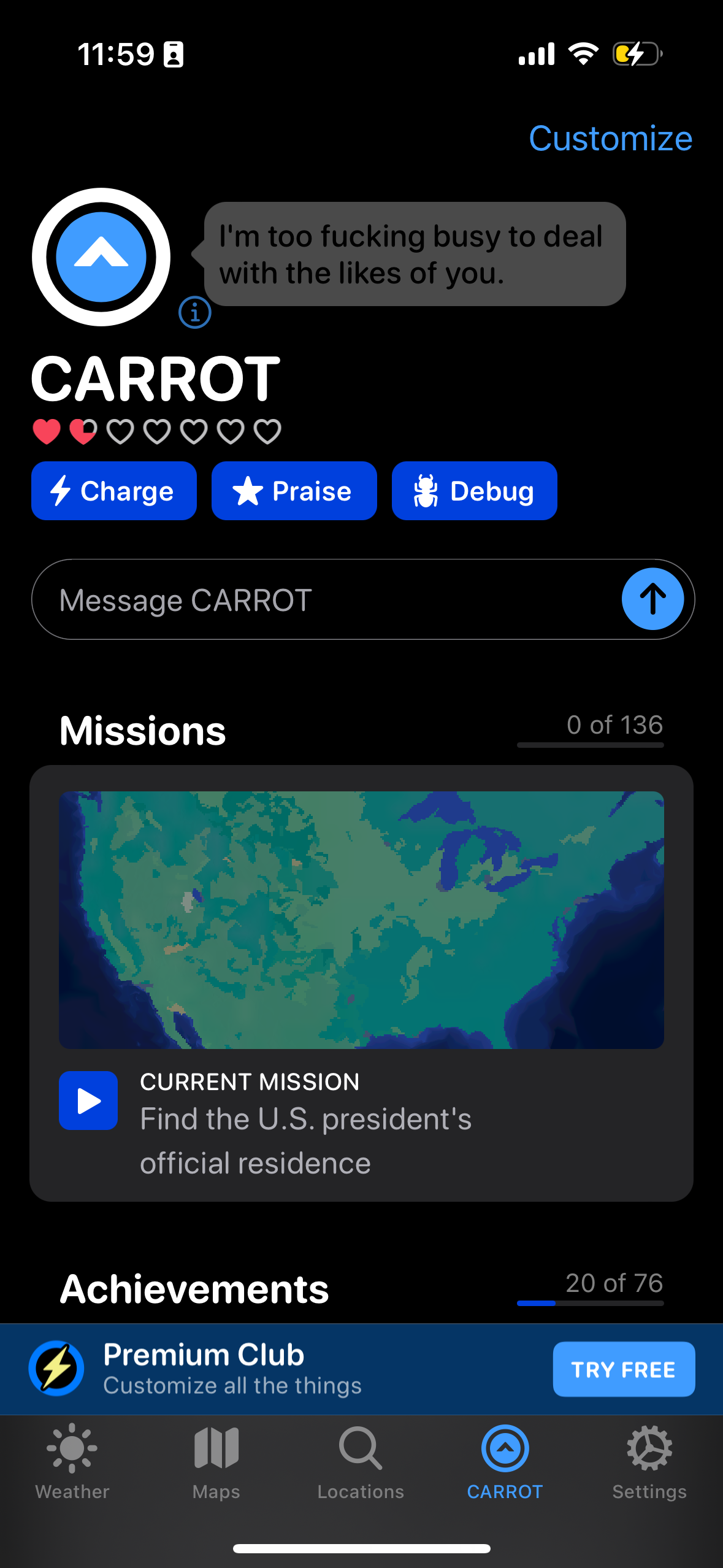Screen dimensions: 723x1568
Task: Play the current mission
Action: coord(88,1100)
